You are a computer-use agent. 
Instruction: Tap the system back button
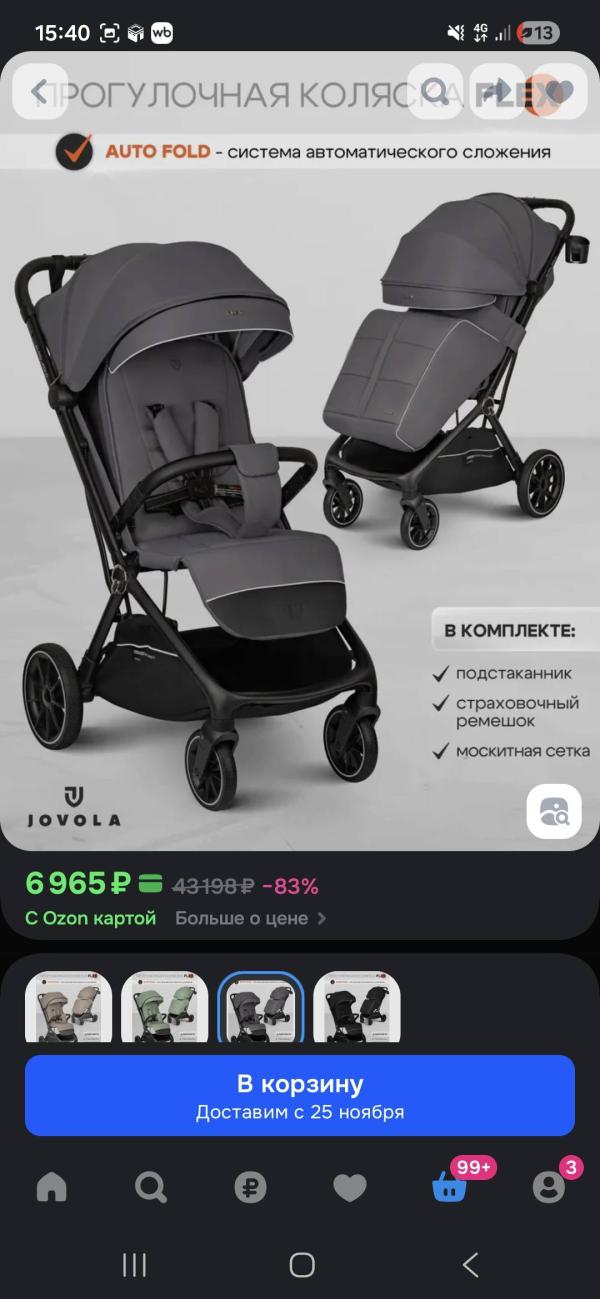pos(469,1265)
